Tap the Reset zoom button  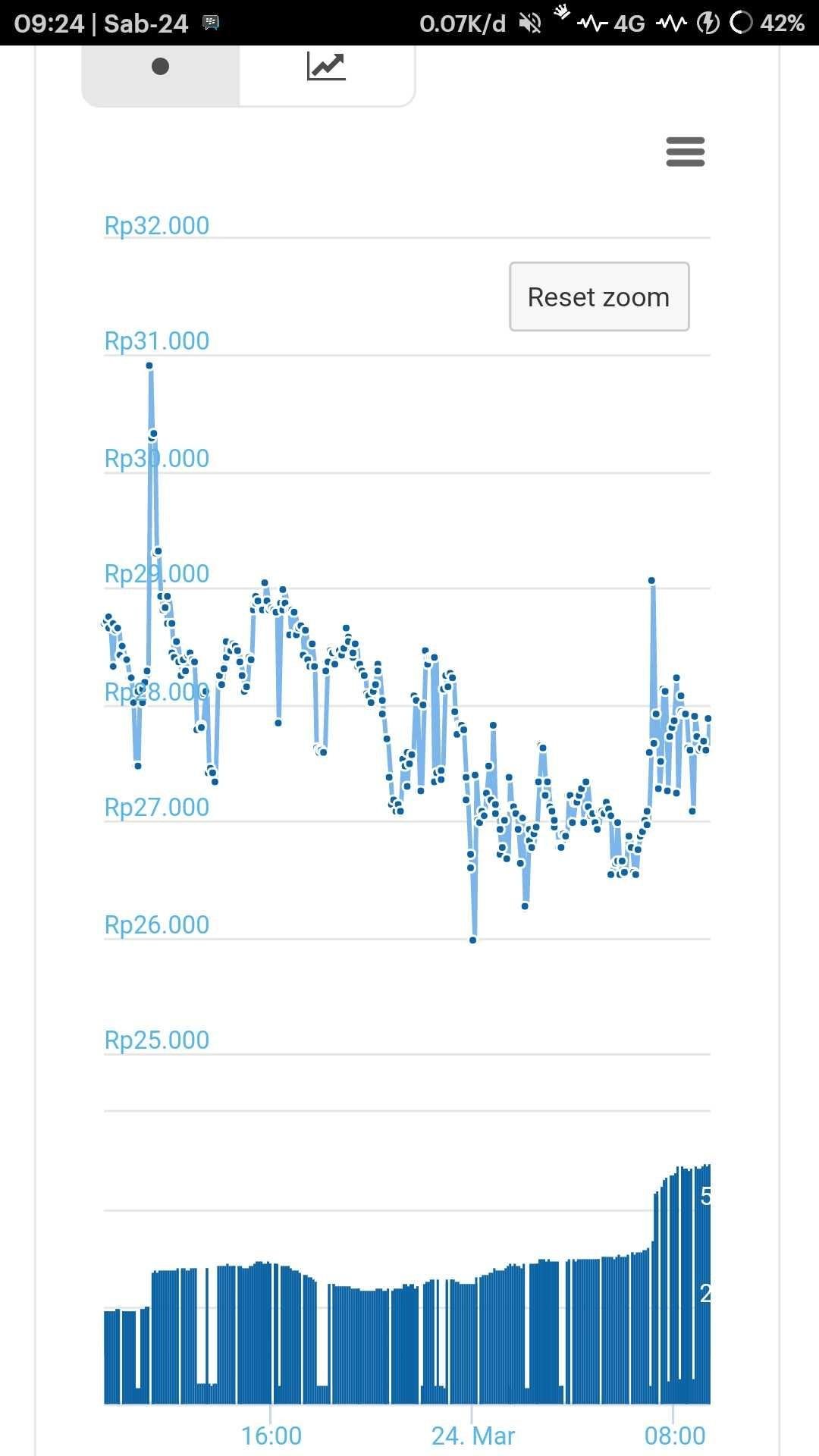(598, 297)
